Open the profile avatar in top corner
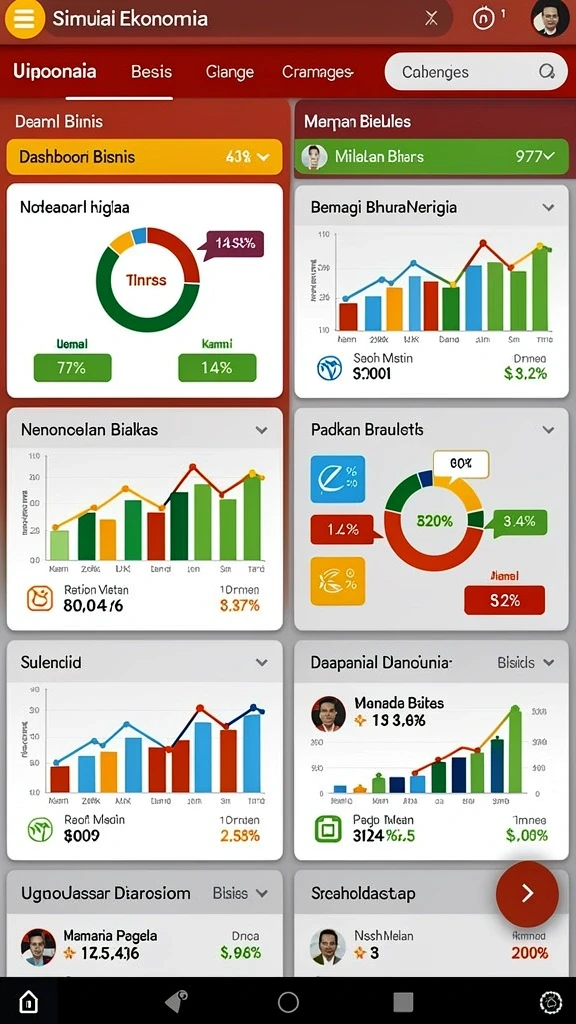 pos(550,18)
